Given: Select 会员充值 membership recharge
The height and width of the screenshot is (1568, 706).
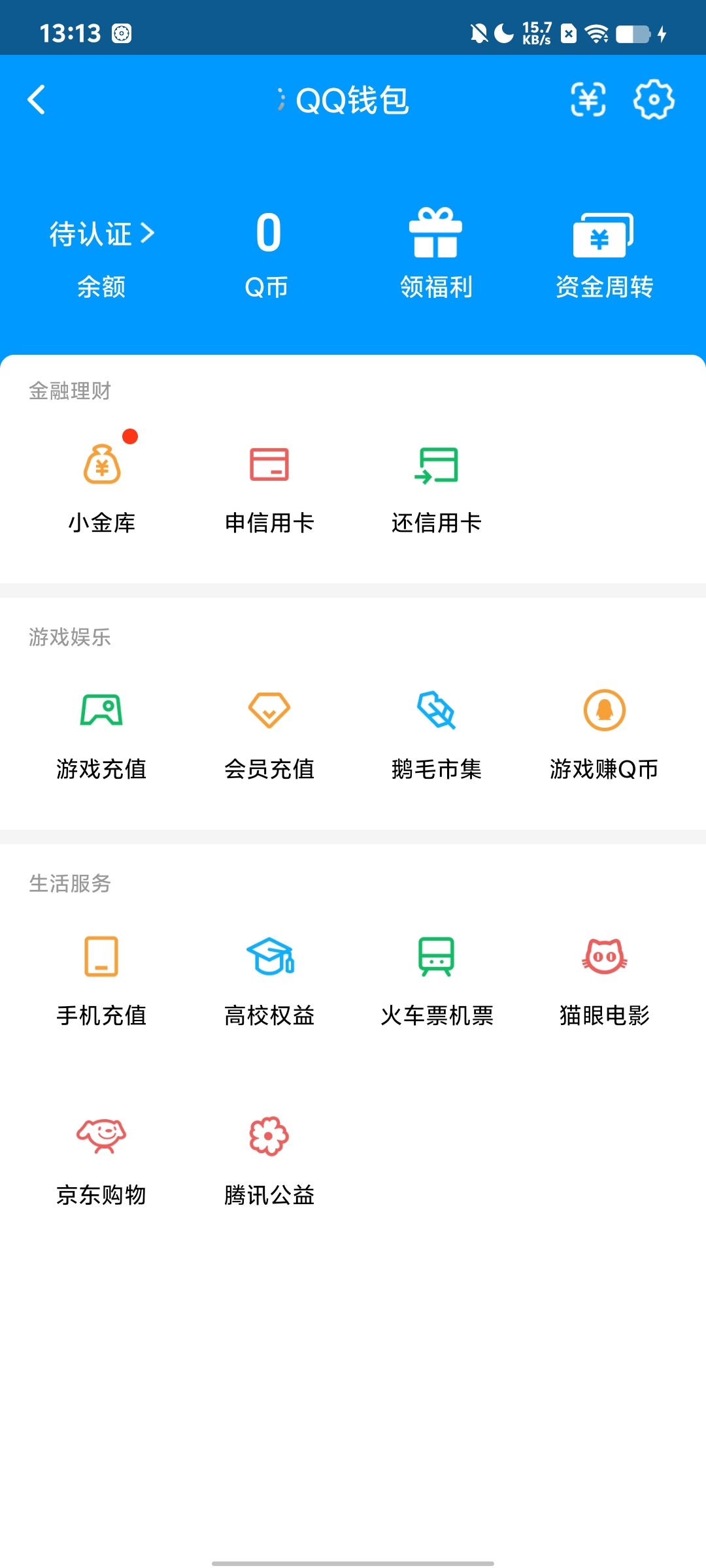Looking at the screenshot, I should 270,732.
